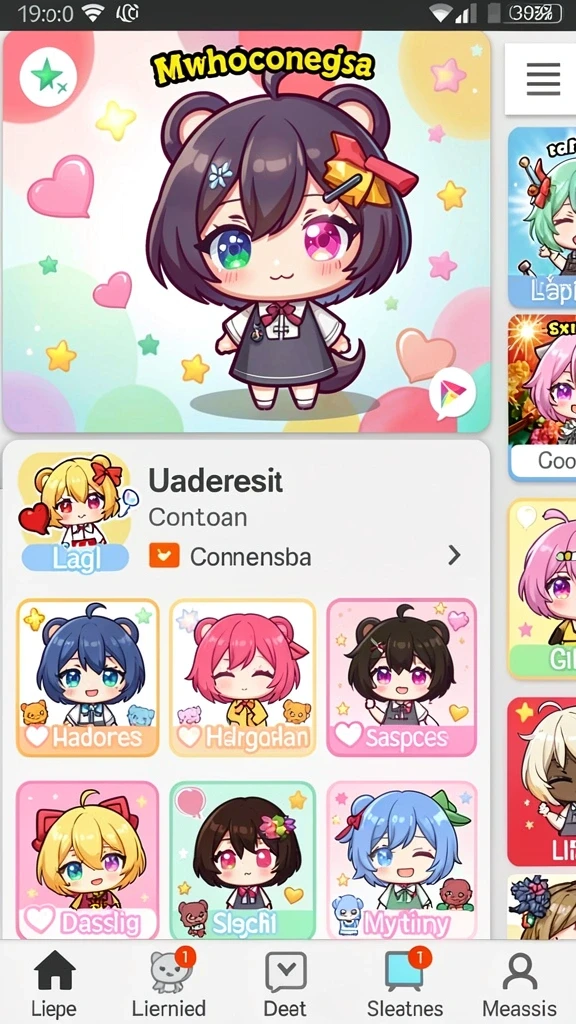Tap the green star icon on the banner
576x1024 pixels.
(x=48, y=78)
